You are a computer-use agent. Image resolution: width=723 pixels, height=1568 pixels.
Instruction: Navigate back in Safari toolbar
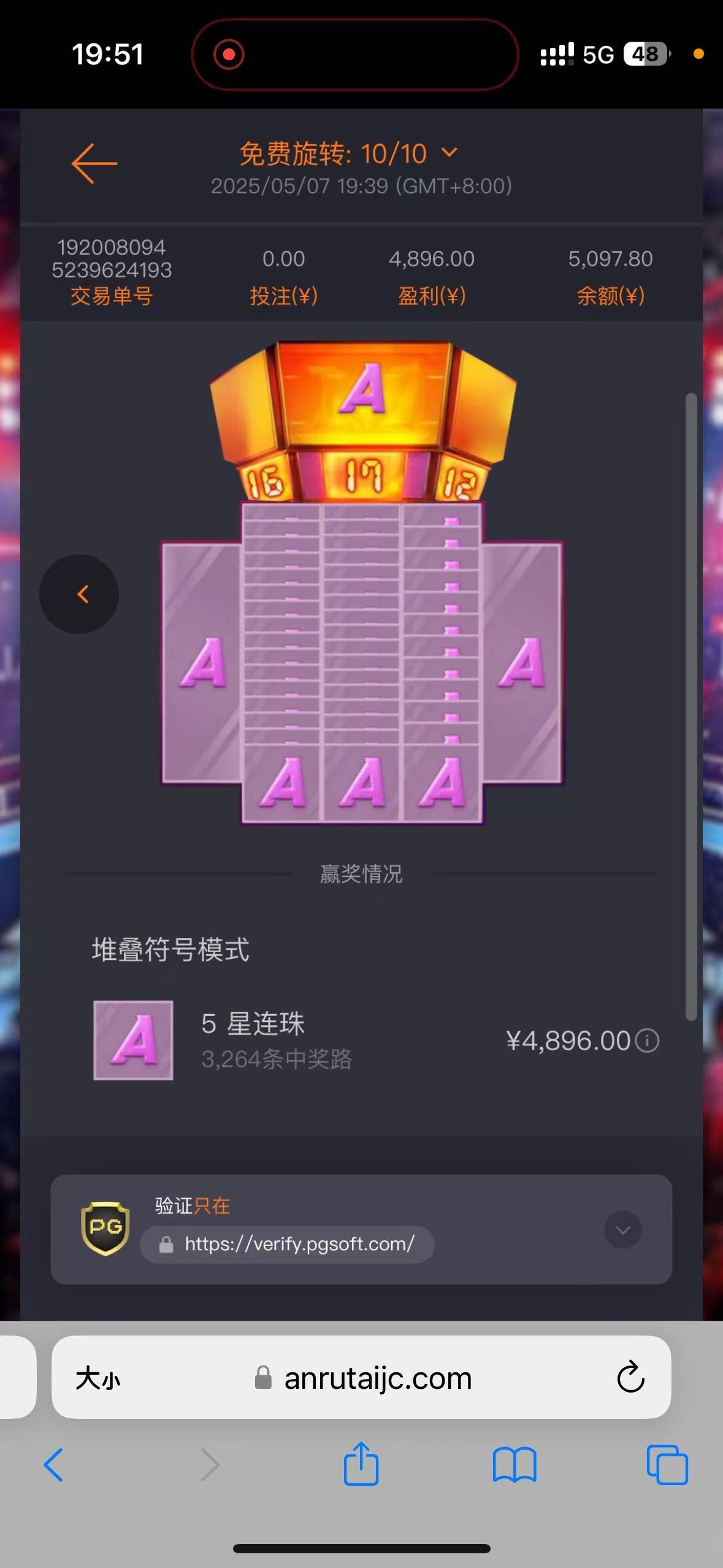pyautogui.click(x=54, y=1465)
